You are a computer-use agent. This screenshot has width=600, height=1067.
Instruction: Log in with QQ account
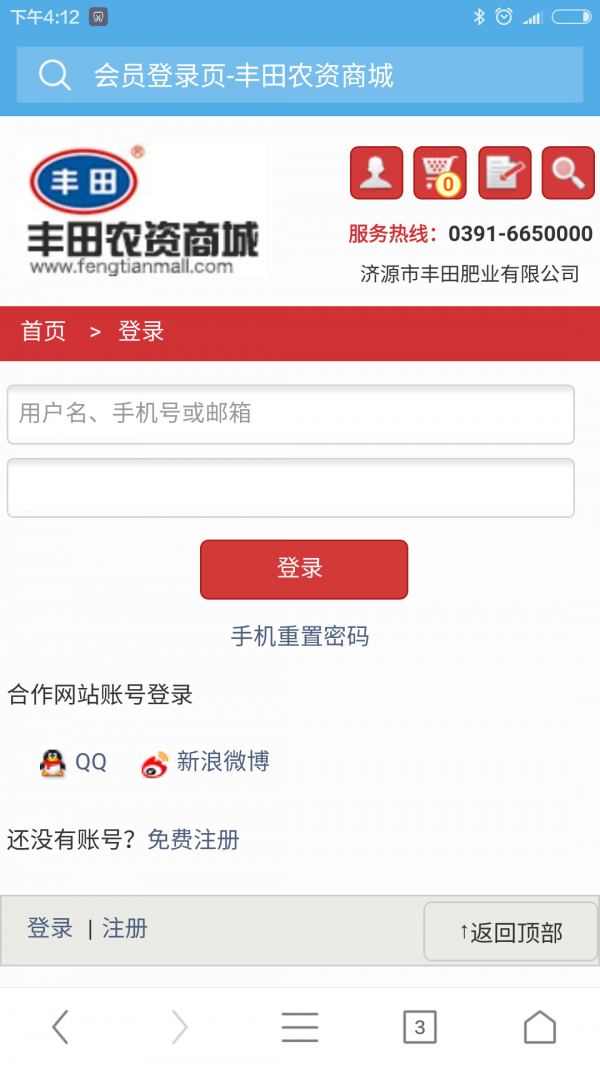coord(74,763)
